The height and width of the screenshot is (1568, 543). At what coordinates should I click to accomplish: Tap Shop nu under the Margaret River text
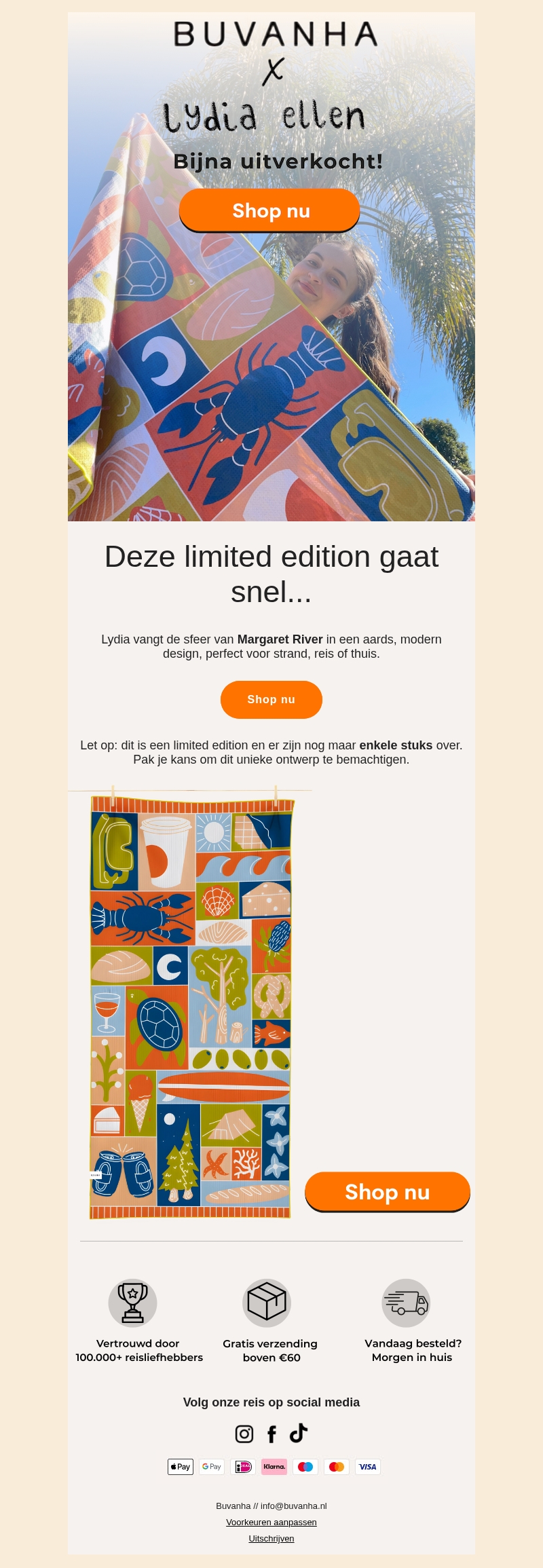click(x=271, y=699)
